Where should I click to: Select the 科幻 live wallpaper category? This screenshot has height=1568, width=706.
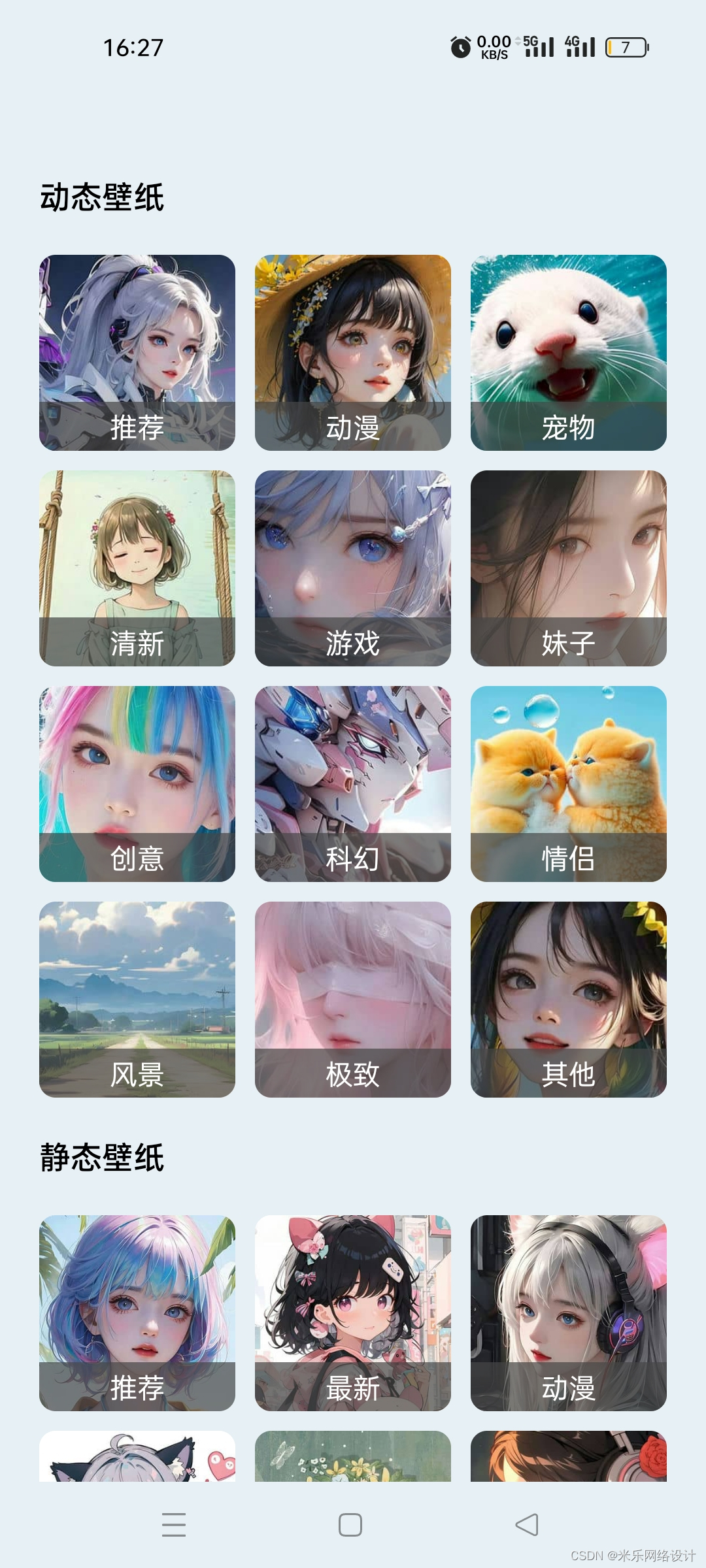coord(353,784)
